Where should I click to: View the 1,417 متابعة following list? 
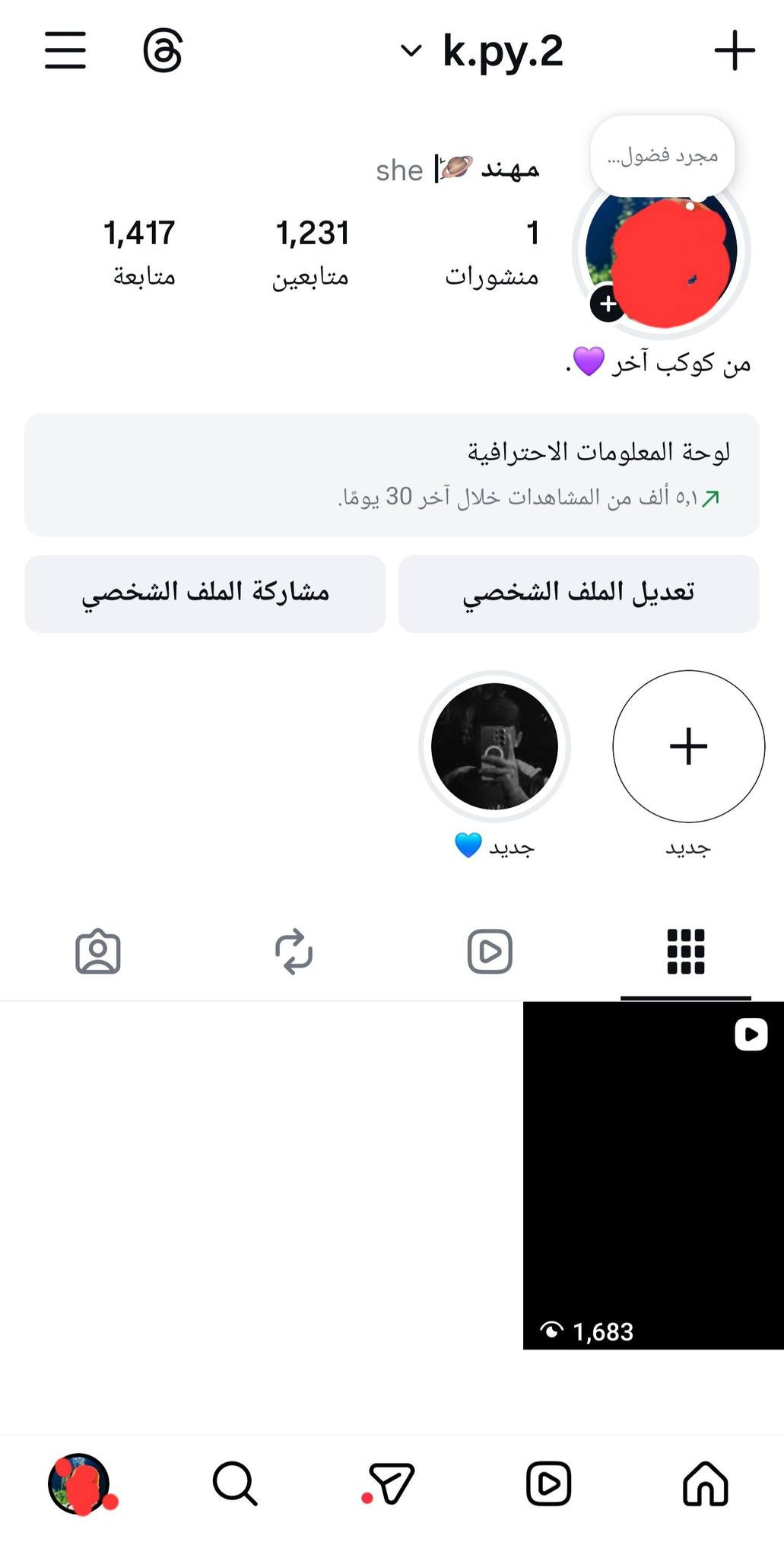(140, 253)
